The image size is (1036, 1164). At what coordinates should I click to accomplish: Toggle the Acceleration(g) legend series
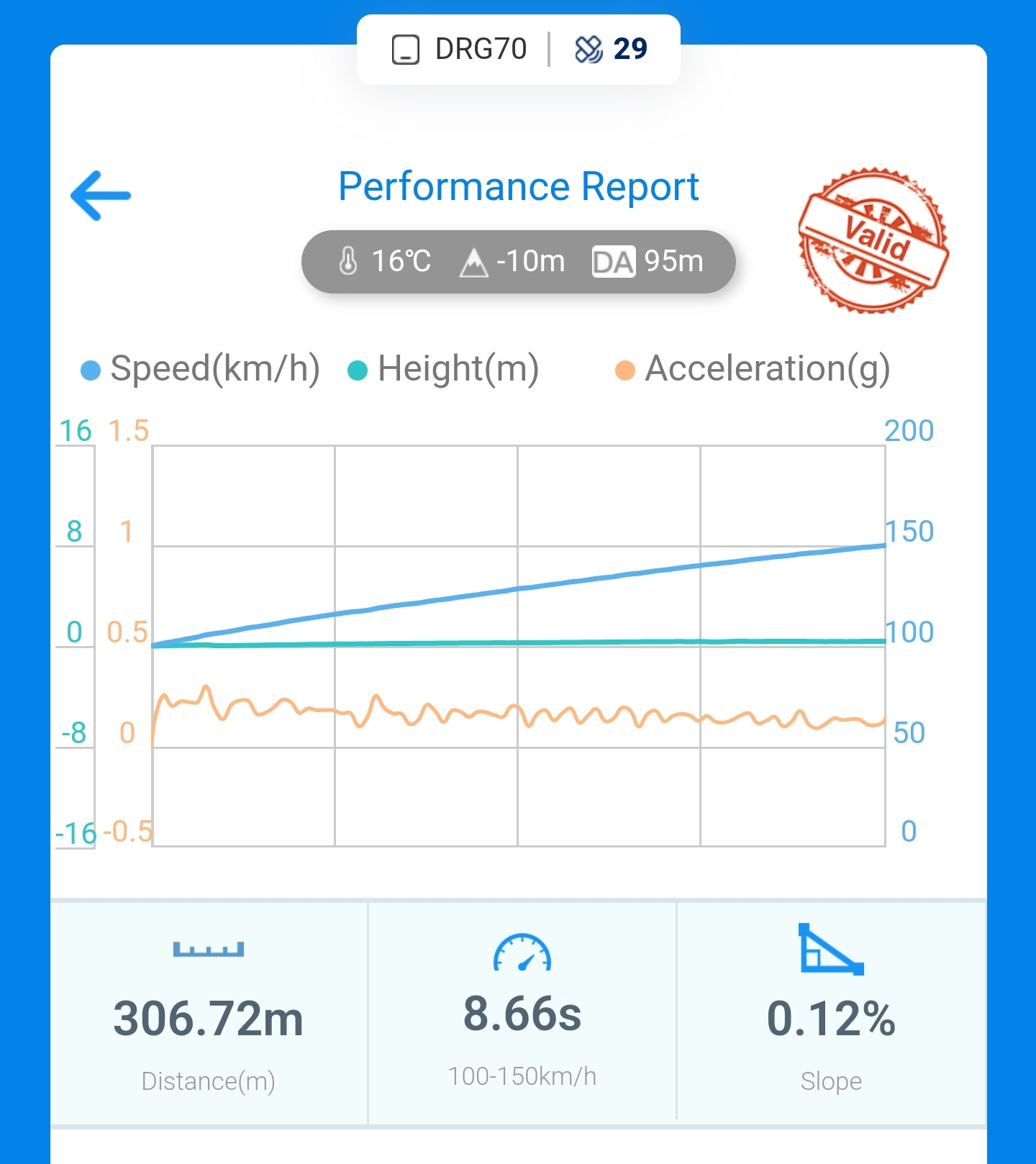point(753,369)
